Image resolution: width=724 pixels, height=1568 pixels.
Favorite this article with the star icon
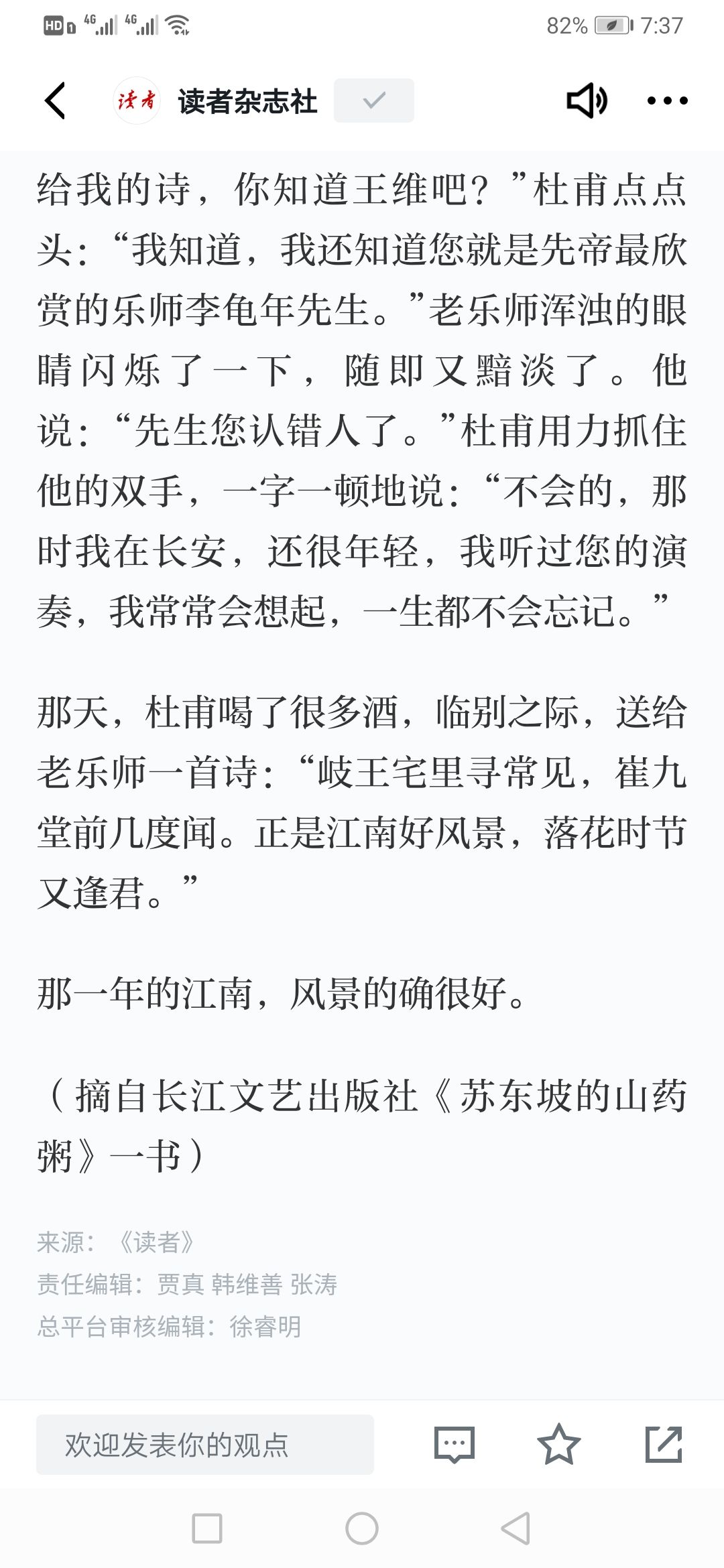pyautogui.click(x=559, y=1444)
